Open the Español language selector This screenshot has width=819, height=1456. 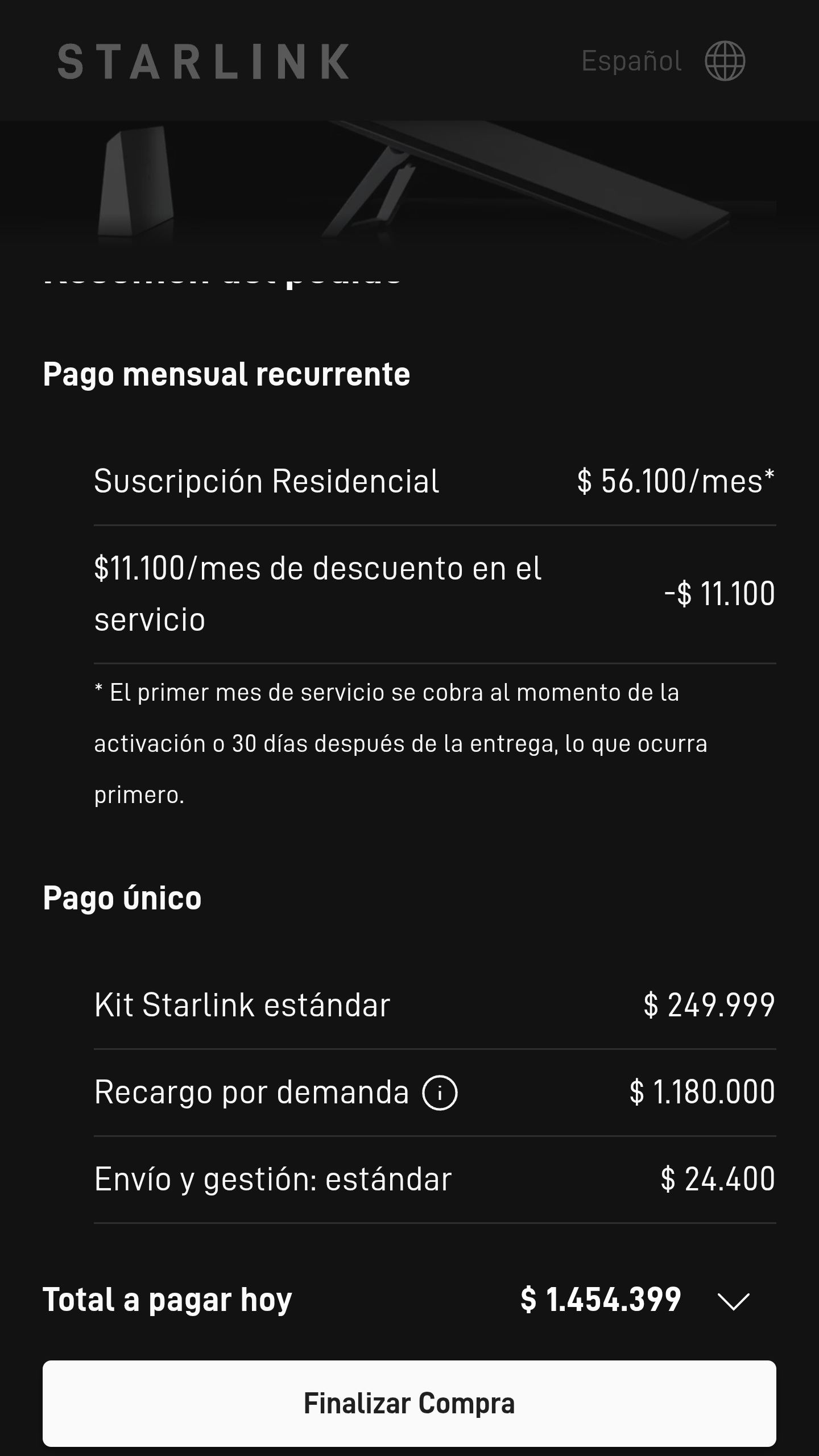(663, 61)
